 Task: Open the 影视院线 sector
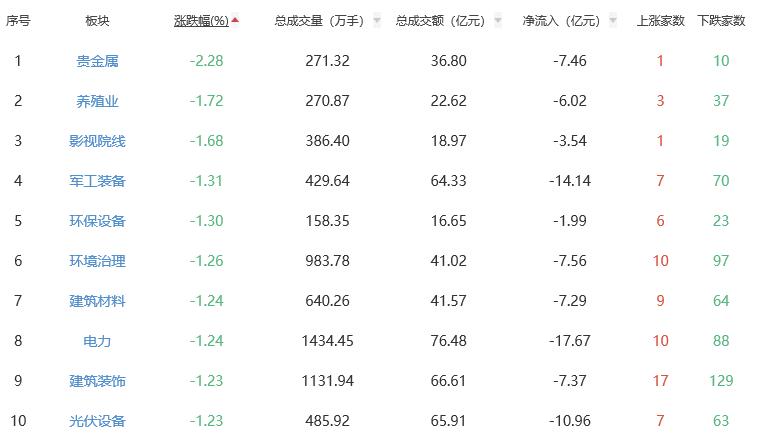pyautogui.click(x=97, y=141)
